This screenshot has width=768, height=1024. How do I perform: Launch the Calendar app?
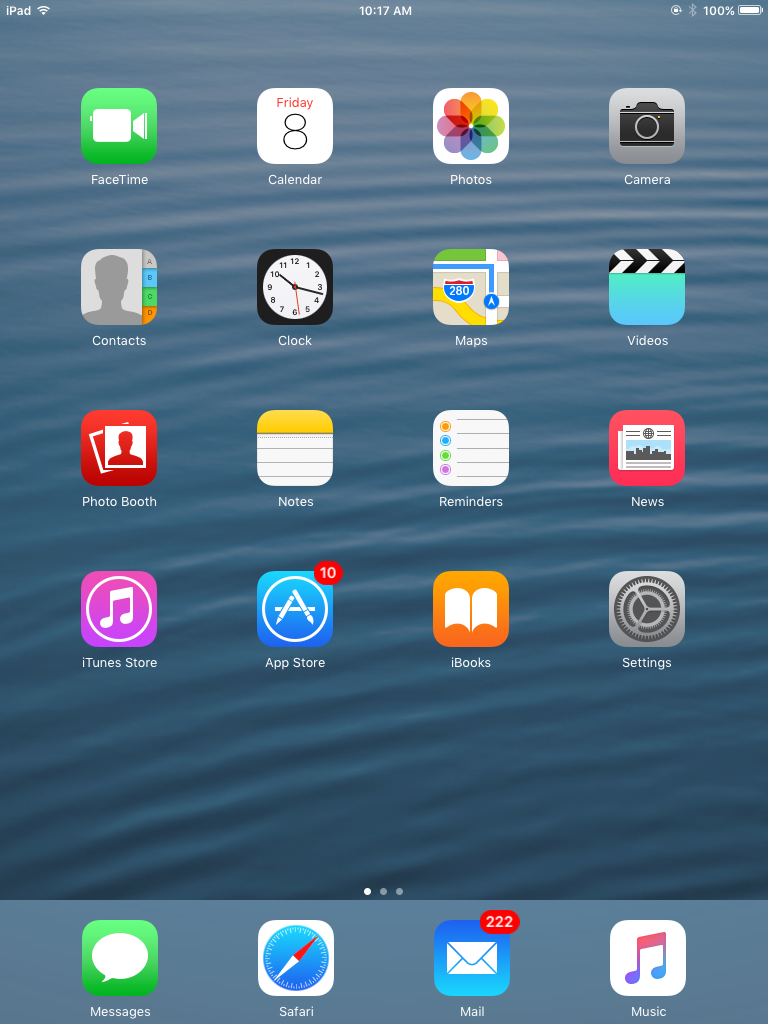(x=295, y=126)
